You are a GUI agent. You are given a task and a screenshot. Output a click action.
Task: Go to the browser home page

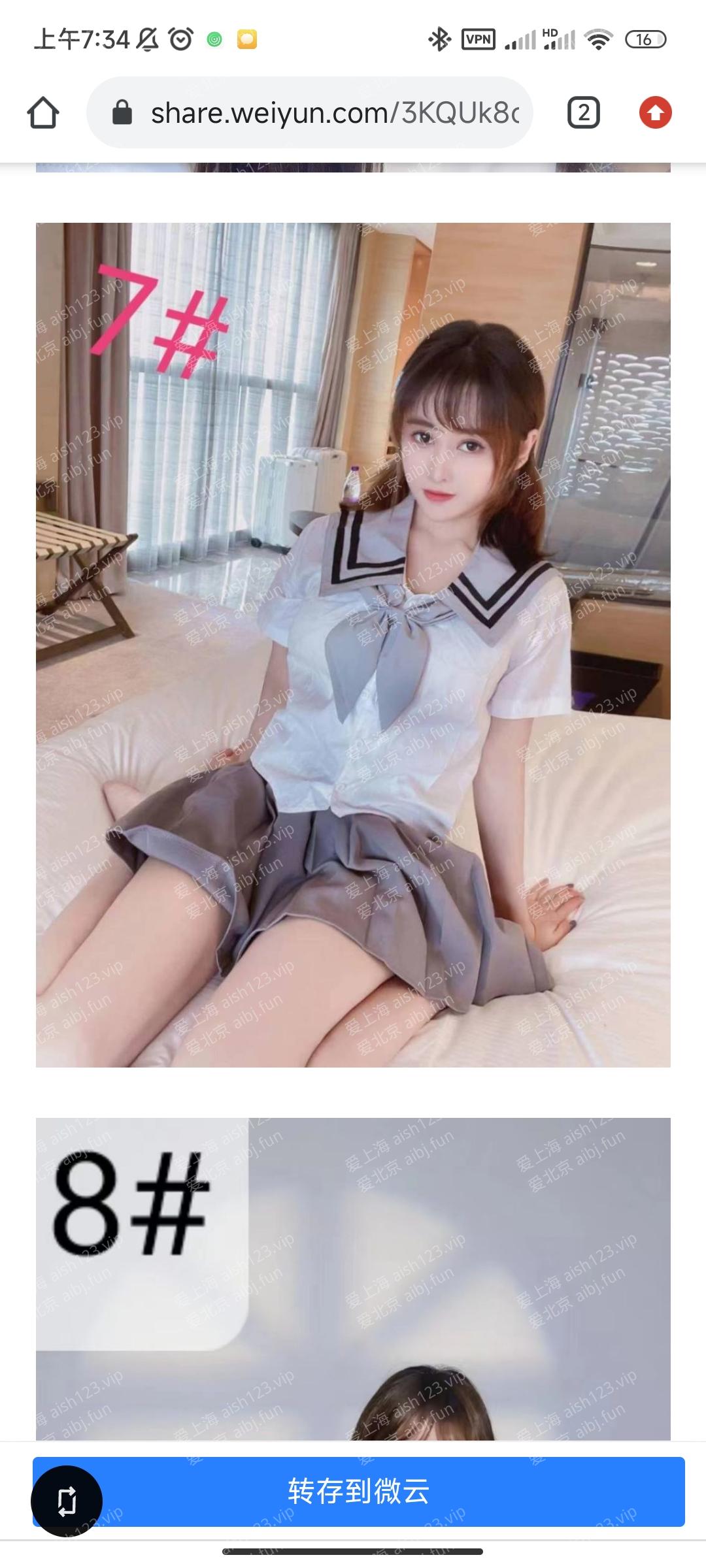[x=43, y=113]
